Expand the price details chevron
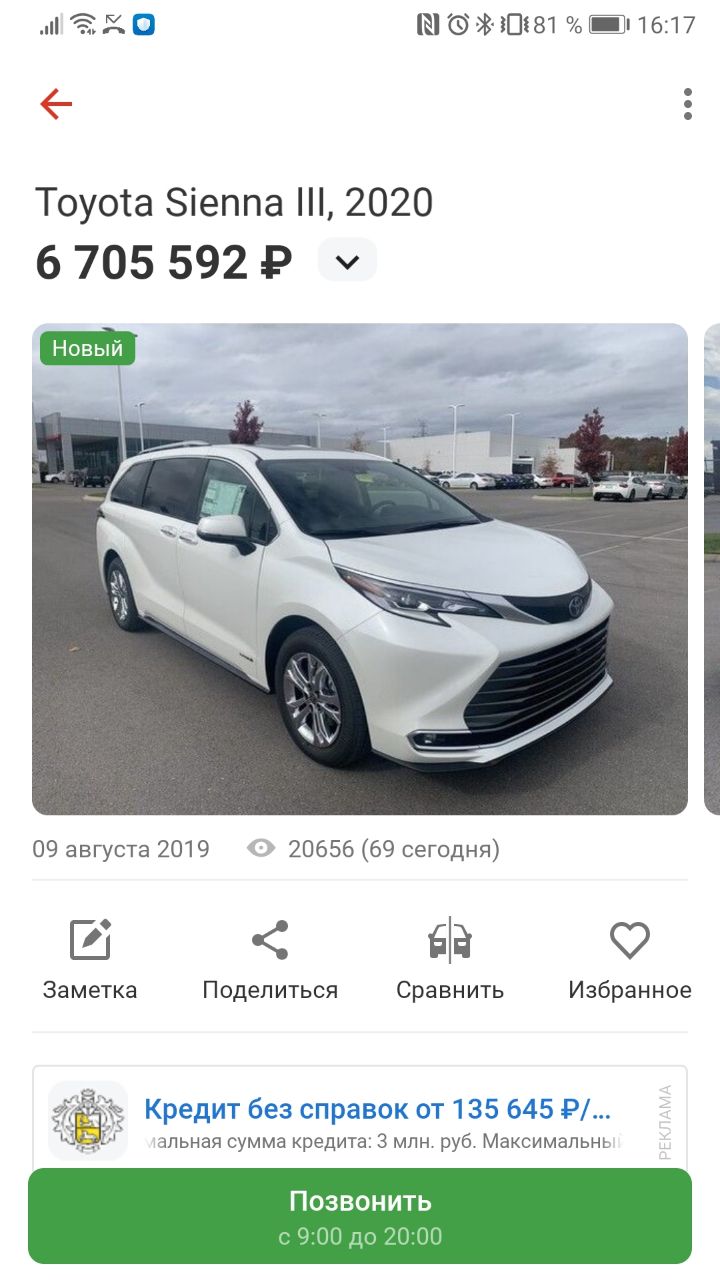 tap(347, 261)
